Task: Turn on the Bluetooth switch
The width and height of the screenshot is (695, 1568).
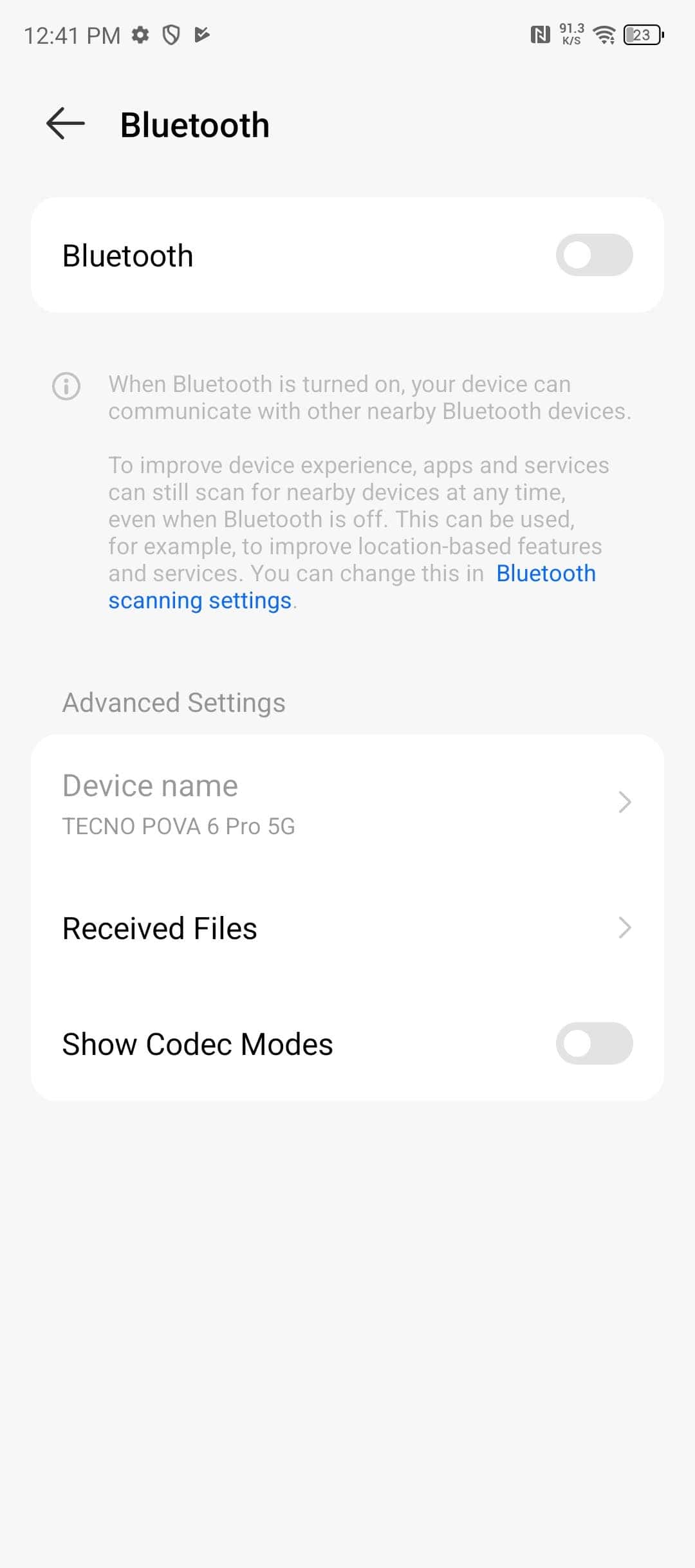Action: click(x=594, y=255)
